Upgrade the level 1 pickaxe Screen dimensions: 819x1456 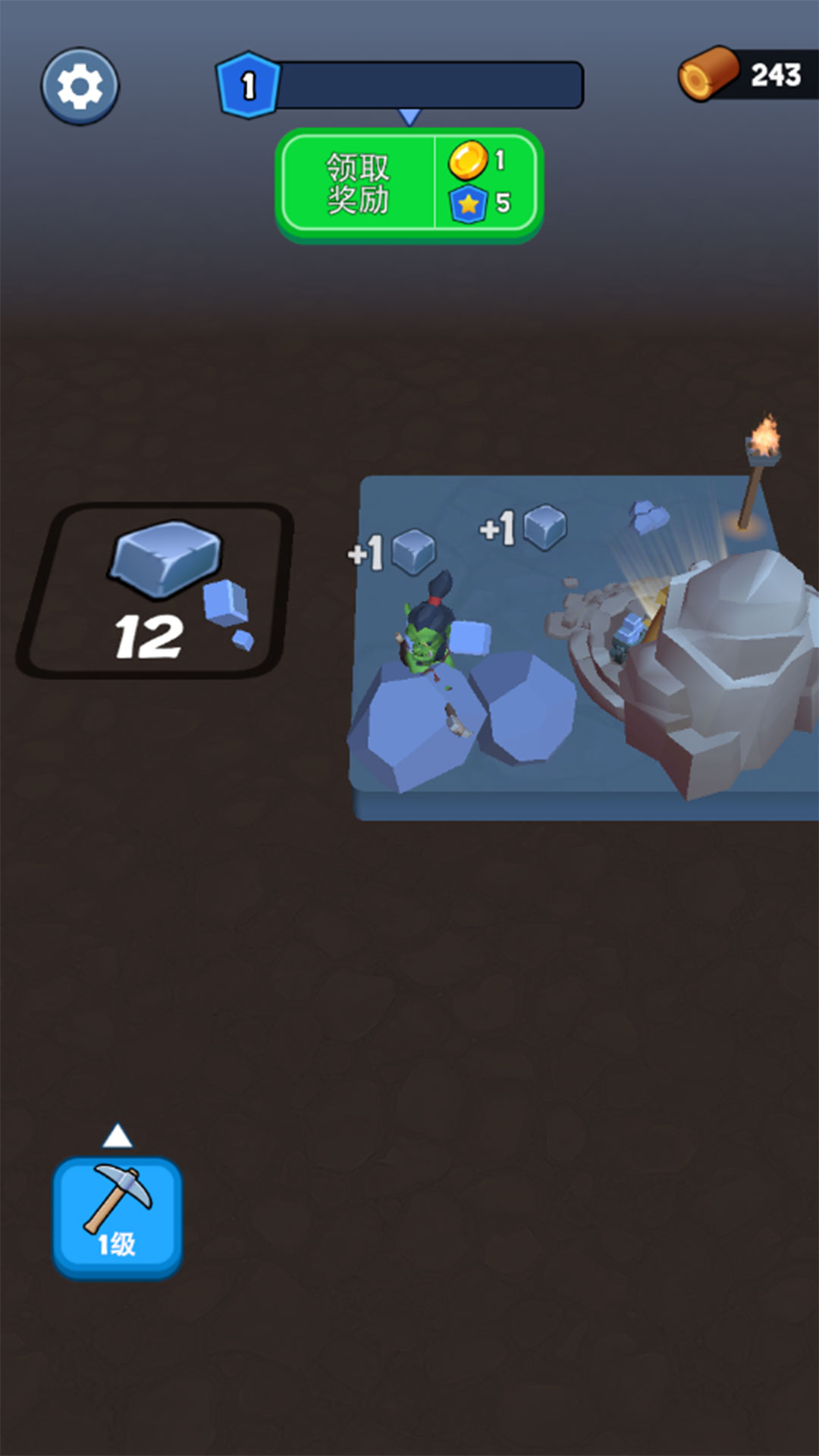118,1216
